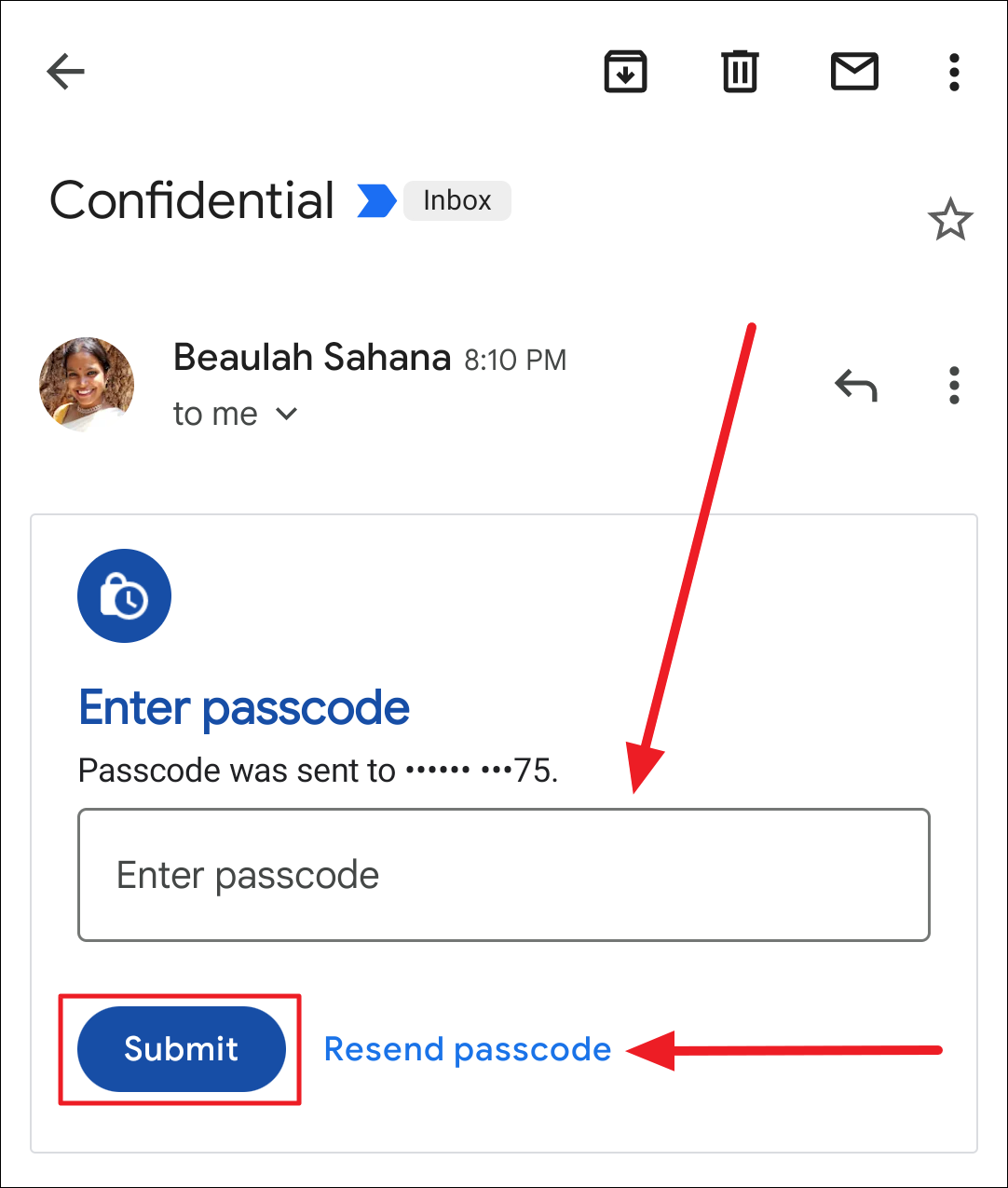This screenshot has width=1008, height=1188.
Task: Tap Resend passcode link
Action: [x=468, y=1050]
